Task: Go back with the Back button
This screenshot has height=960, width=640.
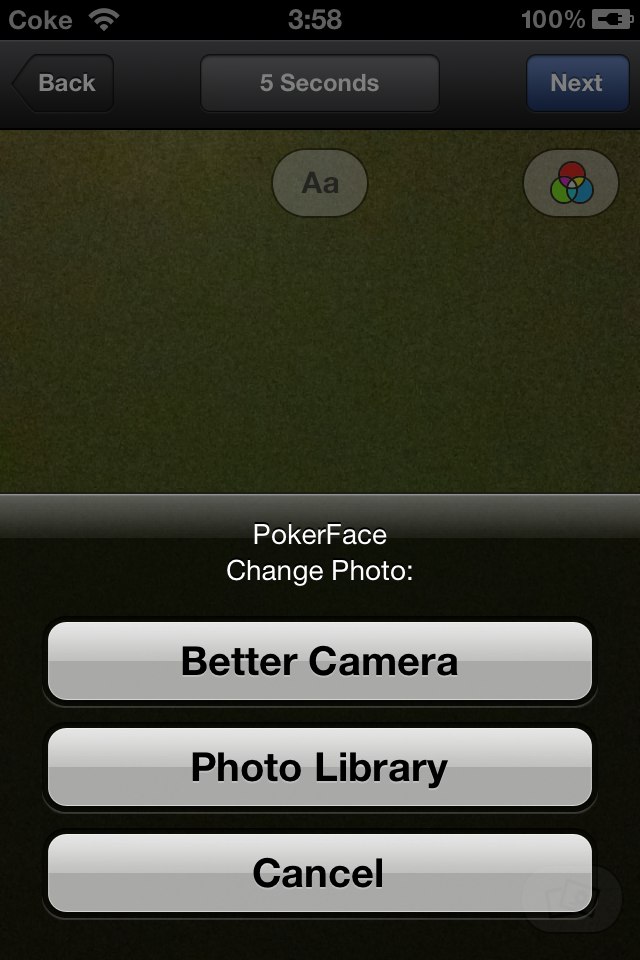Action: click(64, 83)
